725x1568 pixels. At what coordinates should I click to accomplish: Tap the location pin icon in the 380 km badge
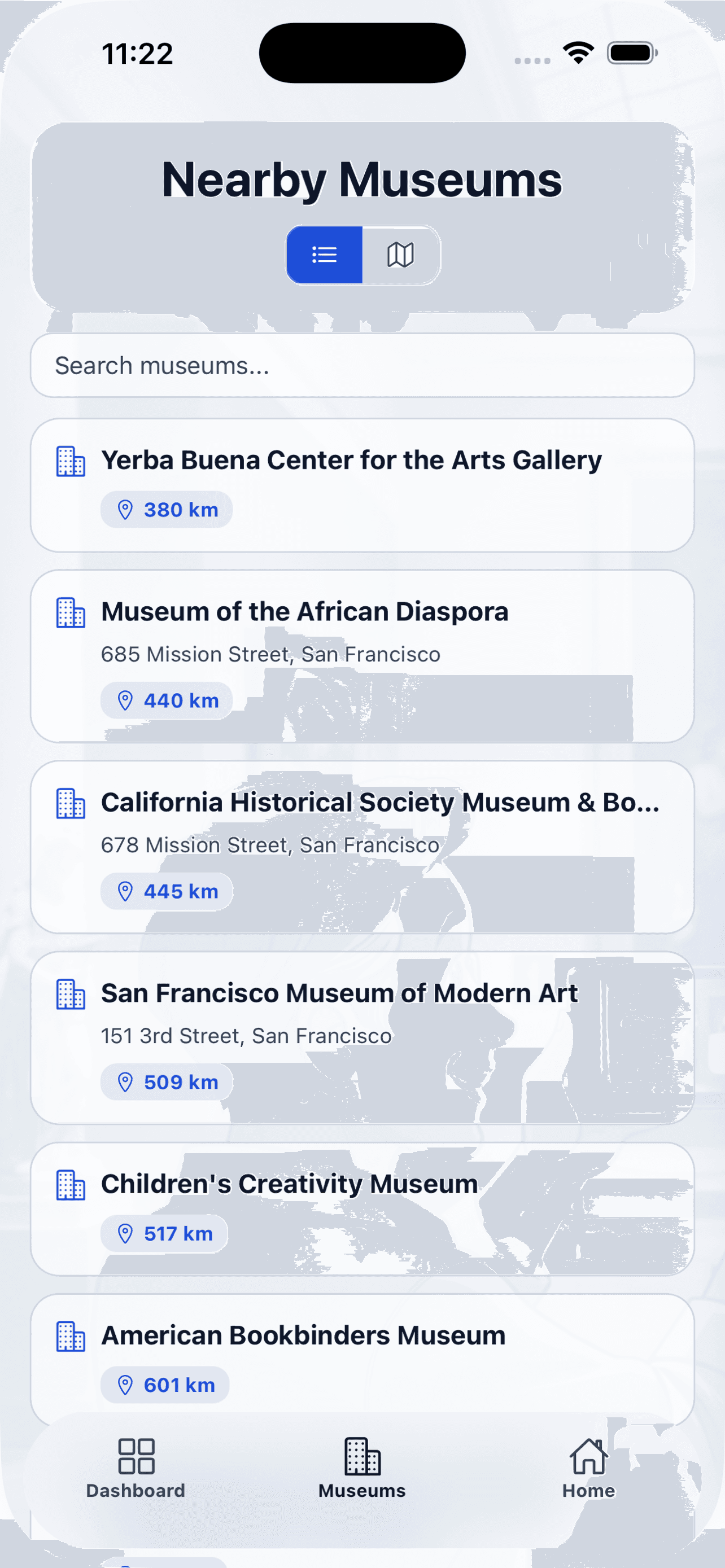click(x=126, y=510)
